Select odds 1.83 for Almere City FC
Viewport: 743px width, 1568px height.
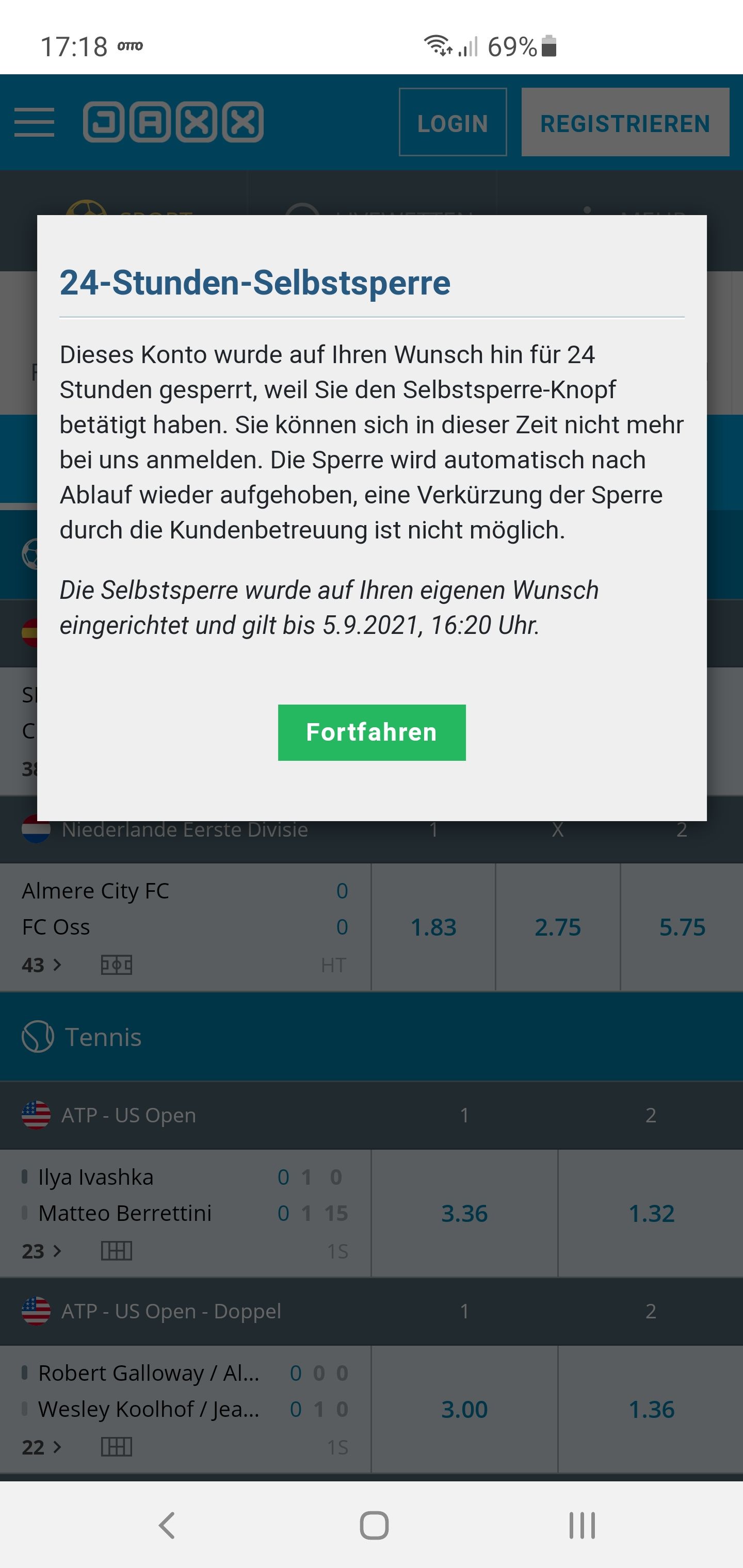coord(433,927)
